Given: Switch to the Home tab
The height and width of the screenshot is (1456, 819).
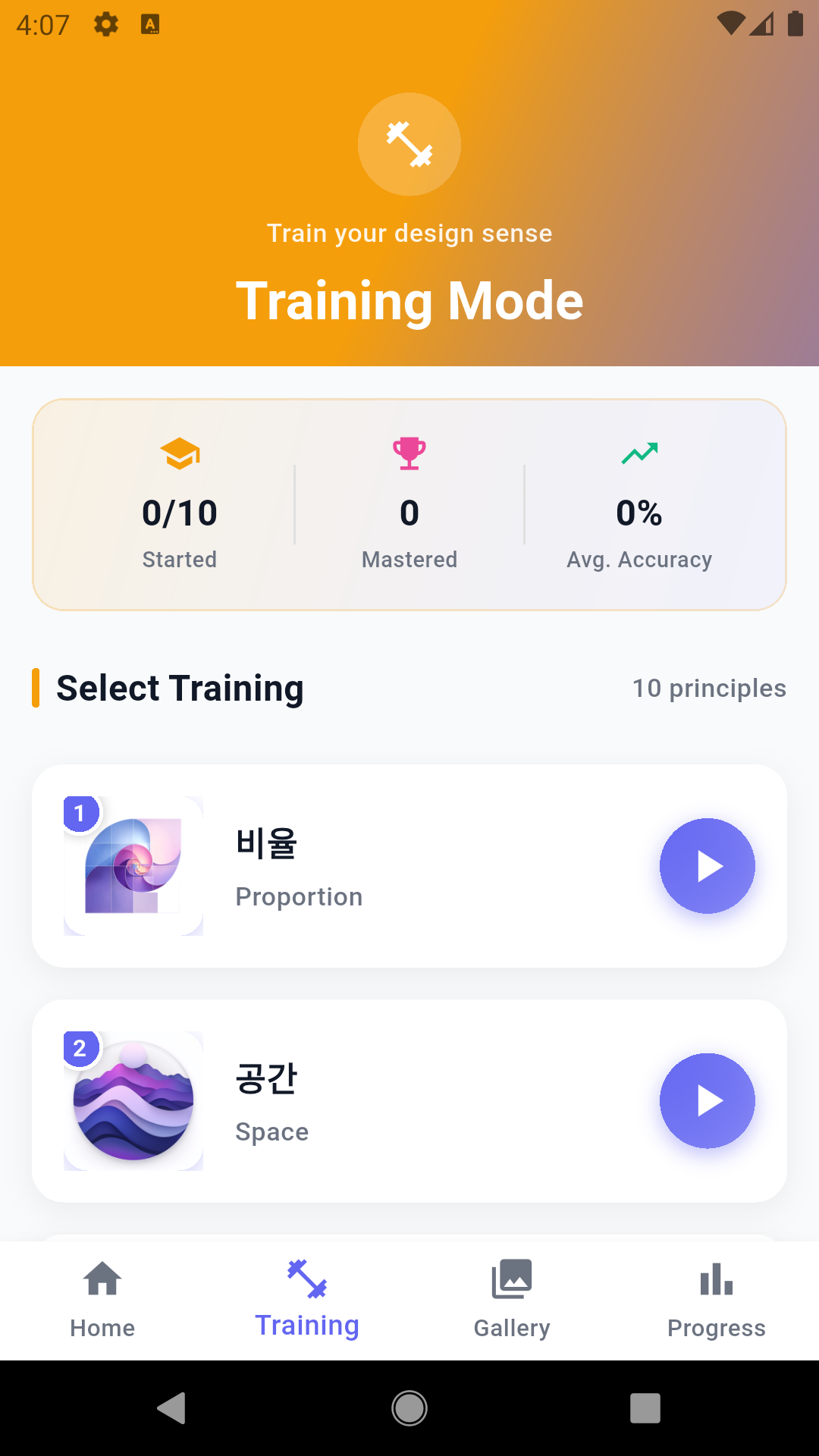Looking at the screenshot, I should point(102,1298).
